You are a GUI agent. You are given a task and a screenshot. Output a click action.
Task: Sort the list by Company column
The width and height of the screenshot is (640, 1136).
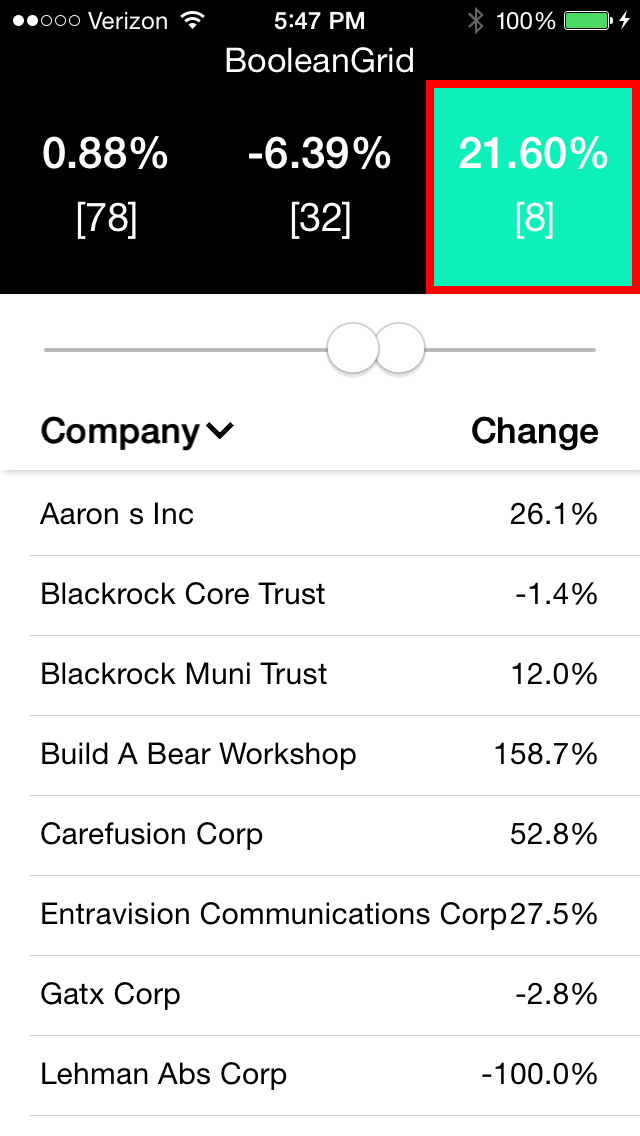tap(136, 431)
